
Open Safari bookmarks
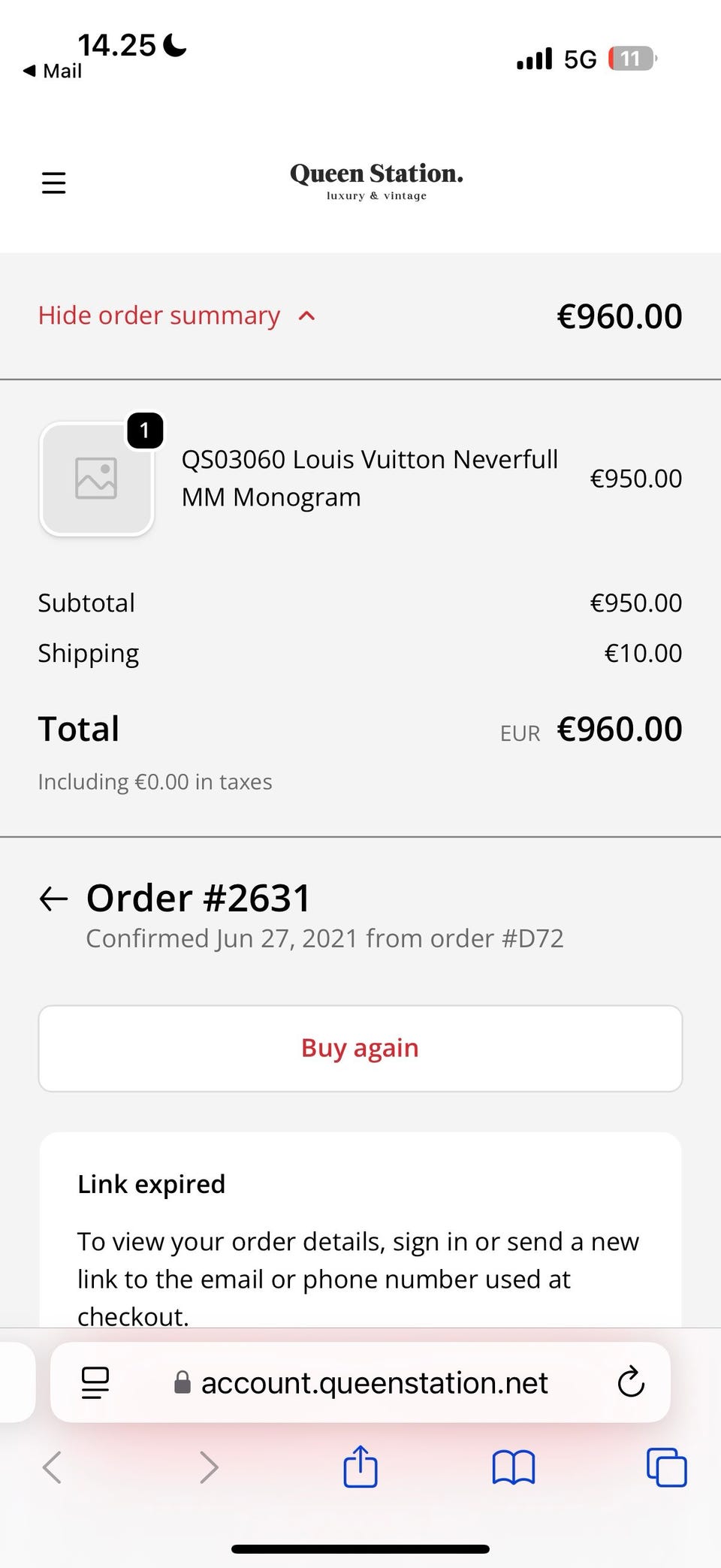514,1467
